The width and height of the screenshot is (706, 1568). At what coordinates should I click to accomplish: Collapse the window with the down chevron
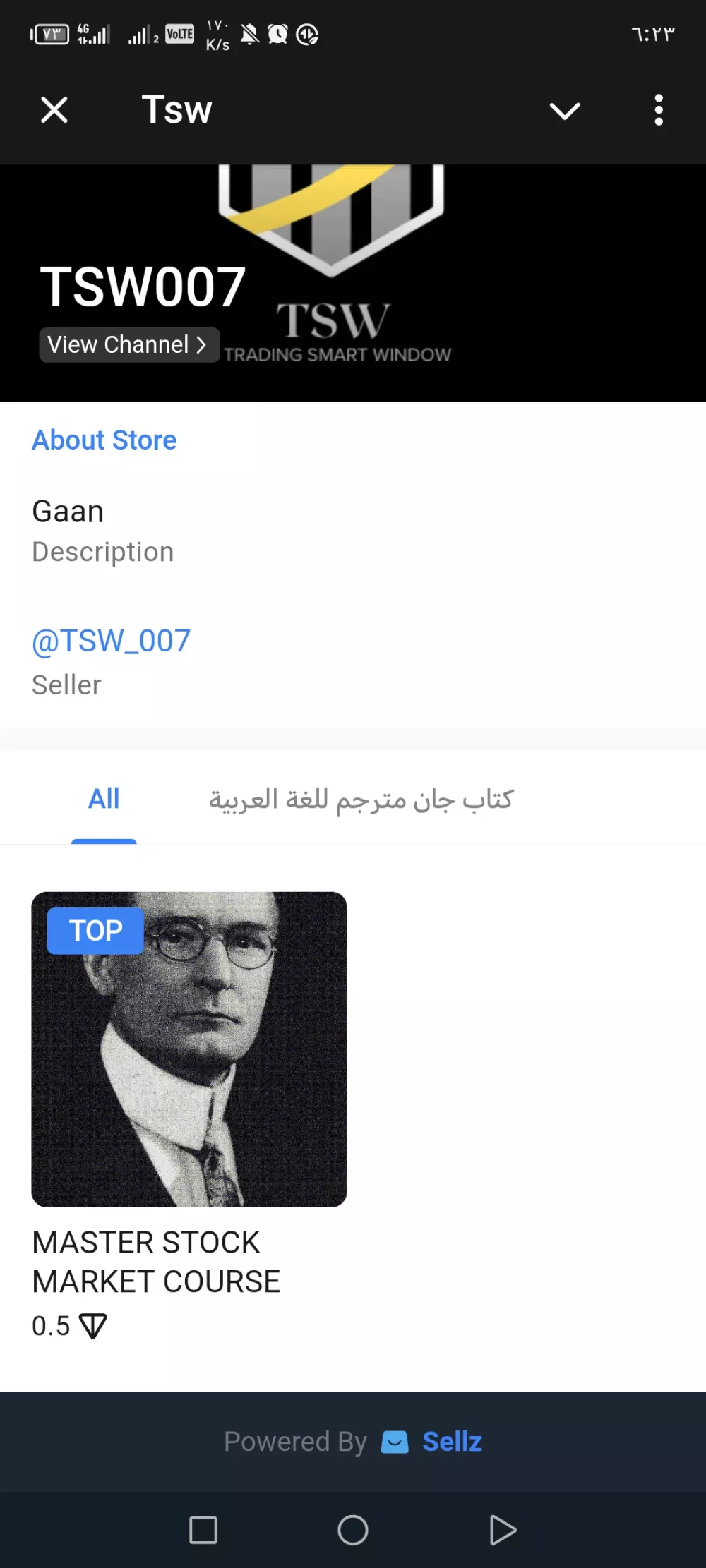pos(565,111)
